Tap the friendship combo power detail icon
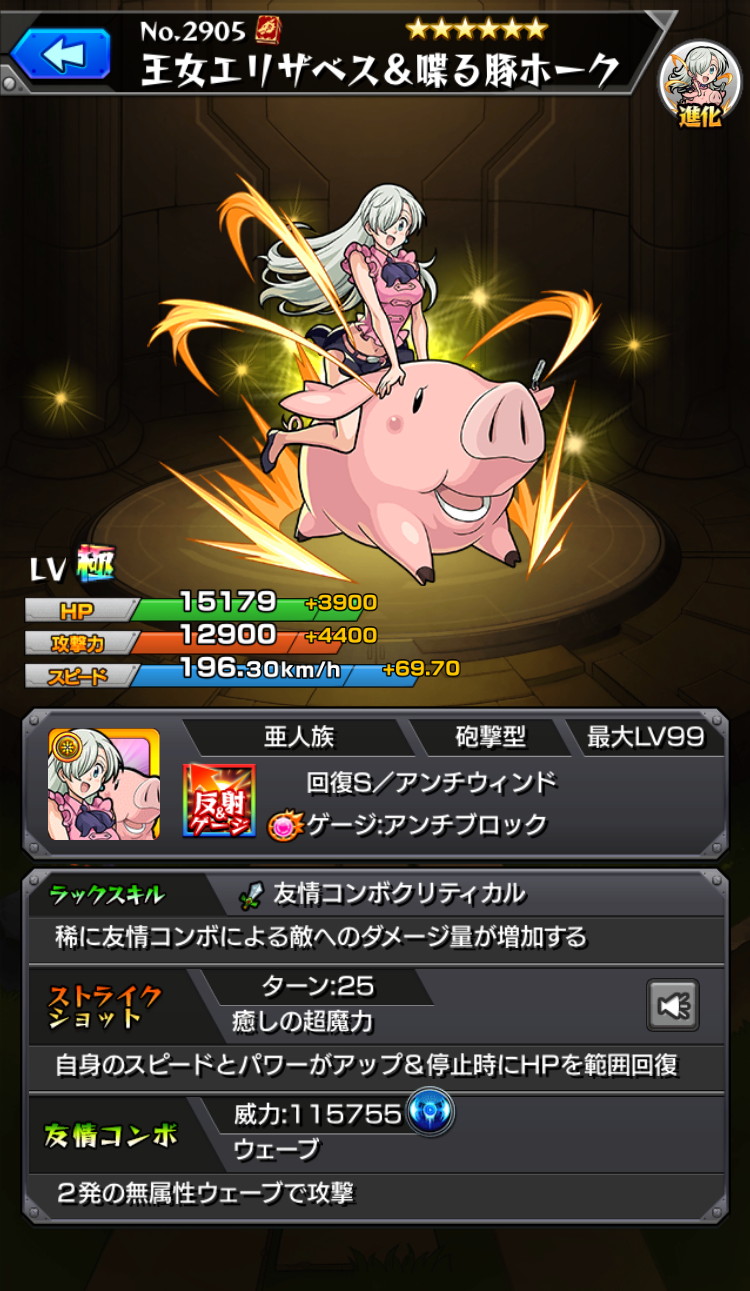The width and height of the screenshot is (750, 1291). tap(430, 1111)
